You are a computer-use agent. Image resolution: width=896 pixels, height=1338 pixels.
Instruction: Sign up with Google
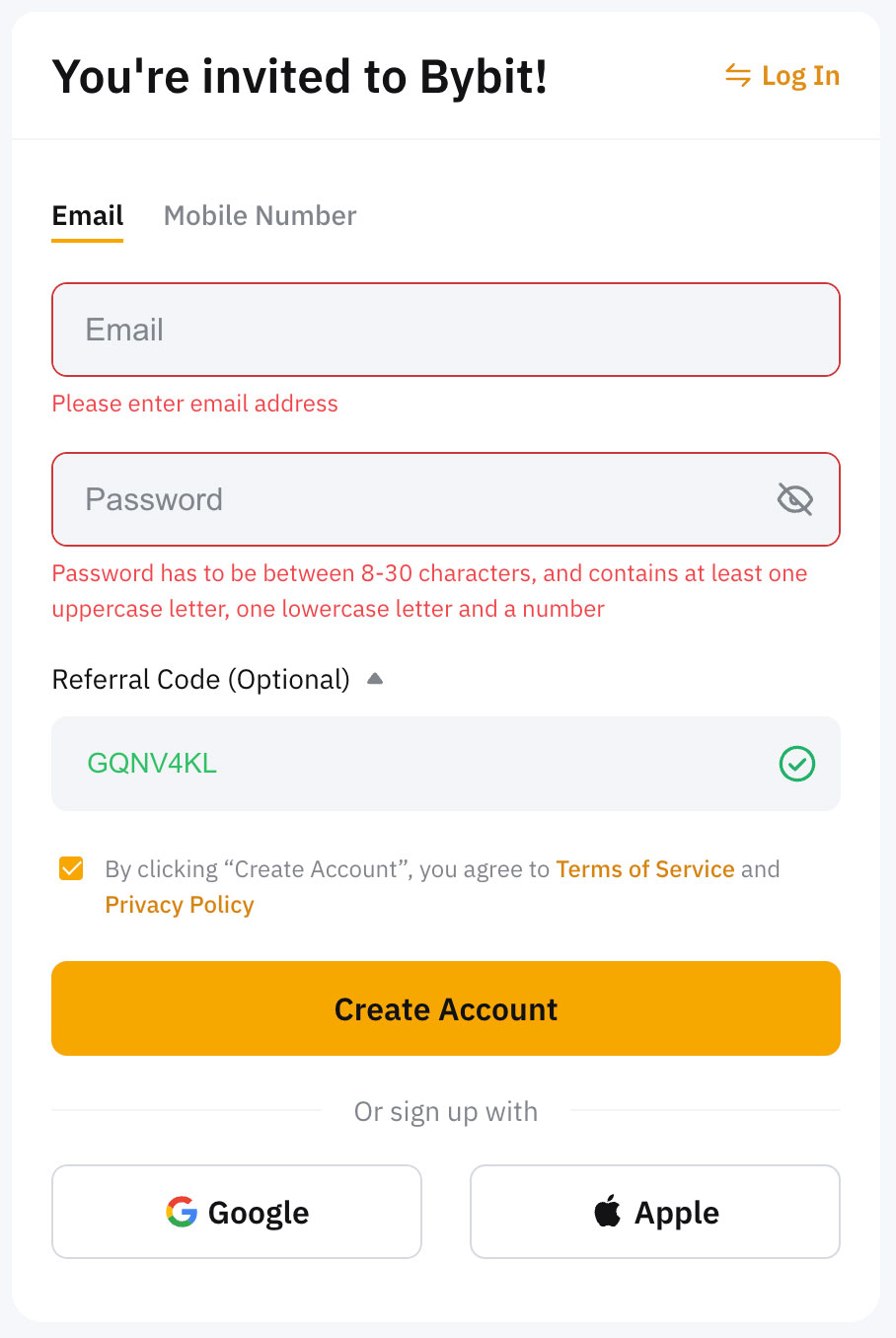click(x=237, y=1212)
